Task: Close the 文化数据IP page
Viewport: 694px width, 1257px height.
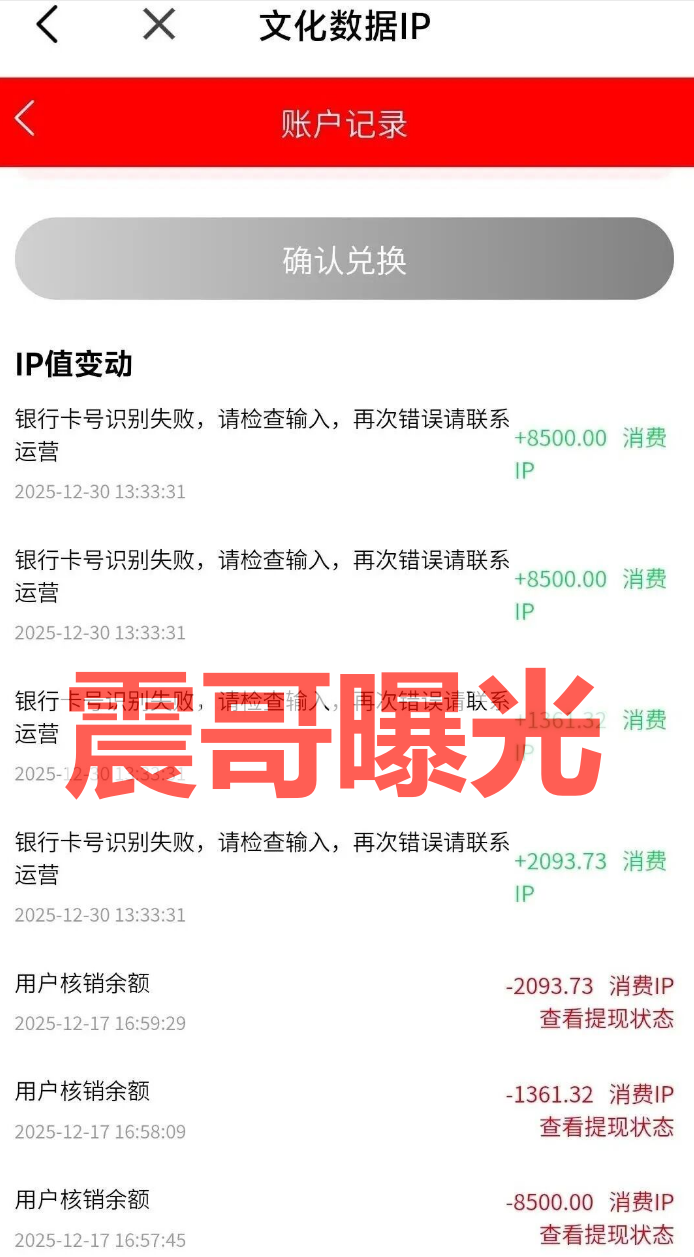Action: click(159, 25)
